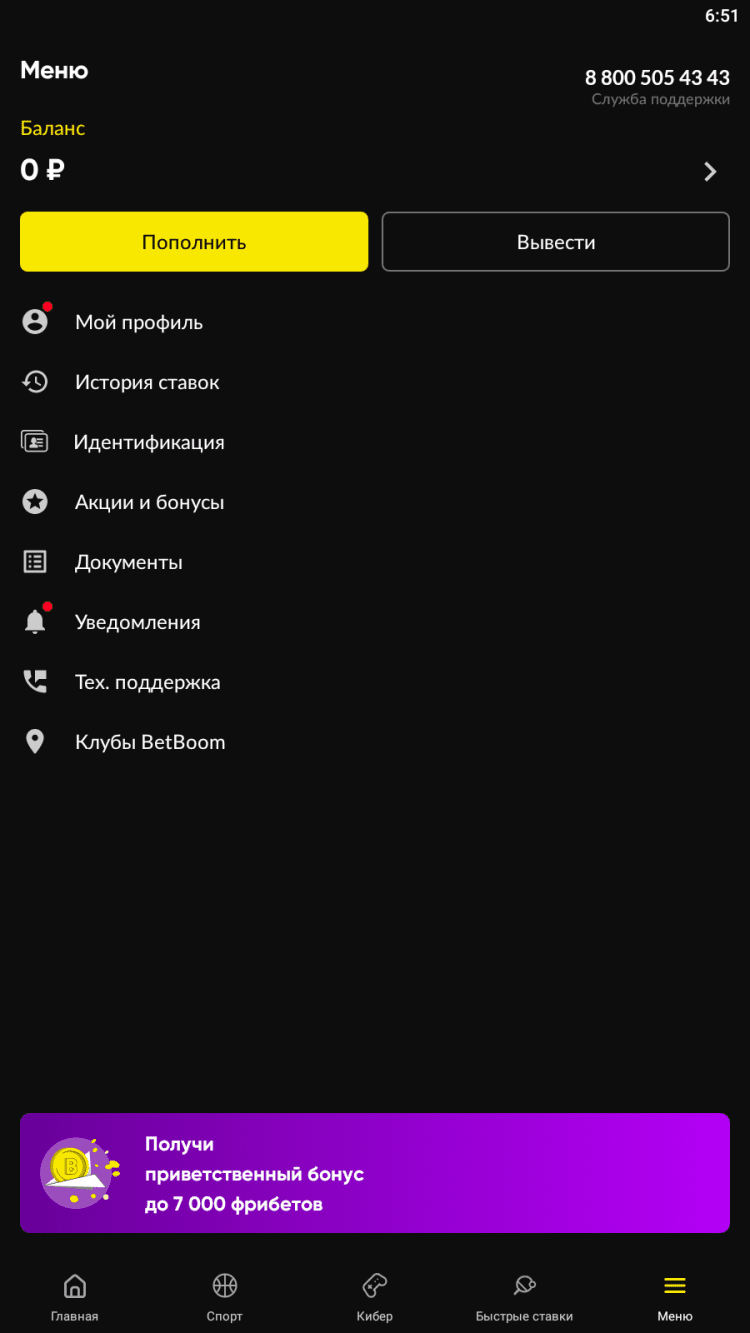The width and height of the screenshot is (750, 1333).
Task: Switch to the Кибер tab
Action: pos(375,1298)
